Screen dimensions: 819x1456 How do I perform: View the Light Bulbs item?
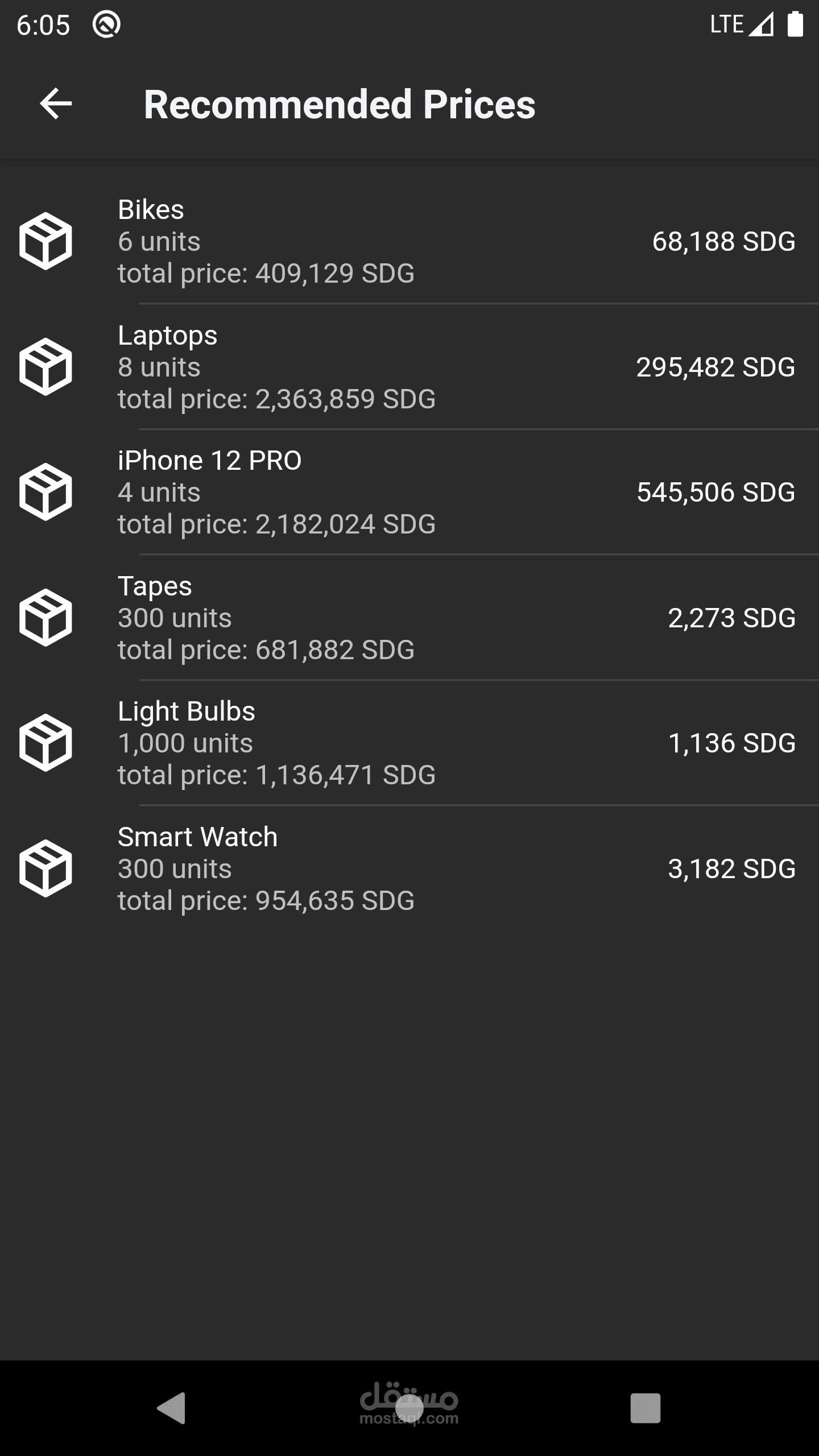click(x=409, y=743)
